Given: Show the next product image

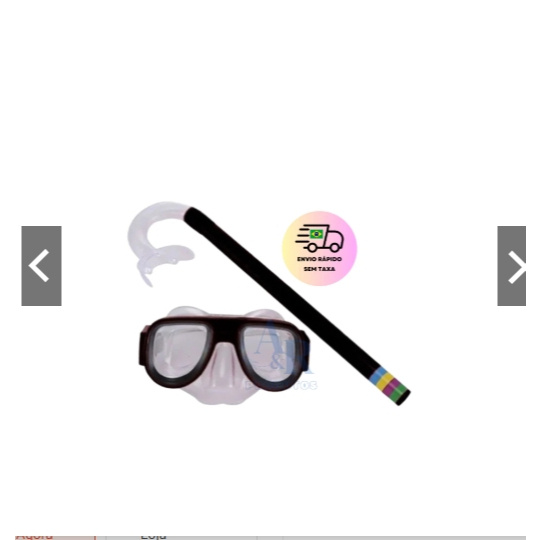Looking at the screenshot, I should [x=511, y=266].
